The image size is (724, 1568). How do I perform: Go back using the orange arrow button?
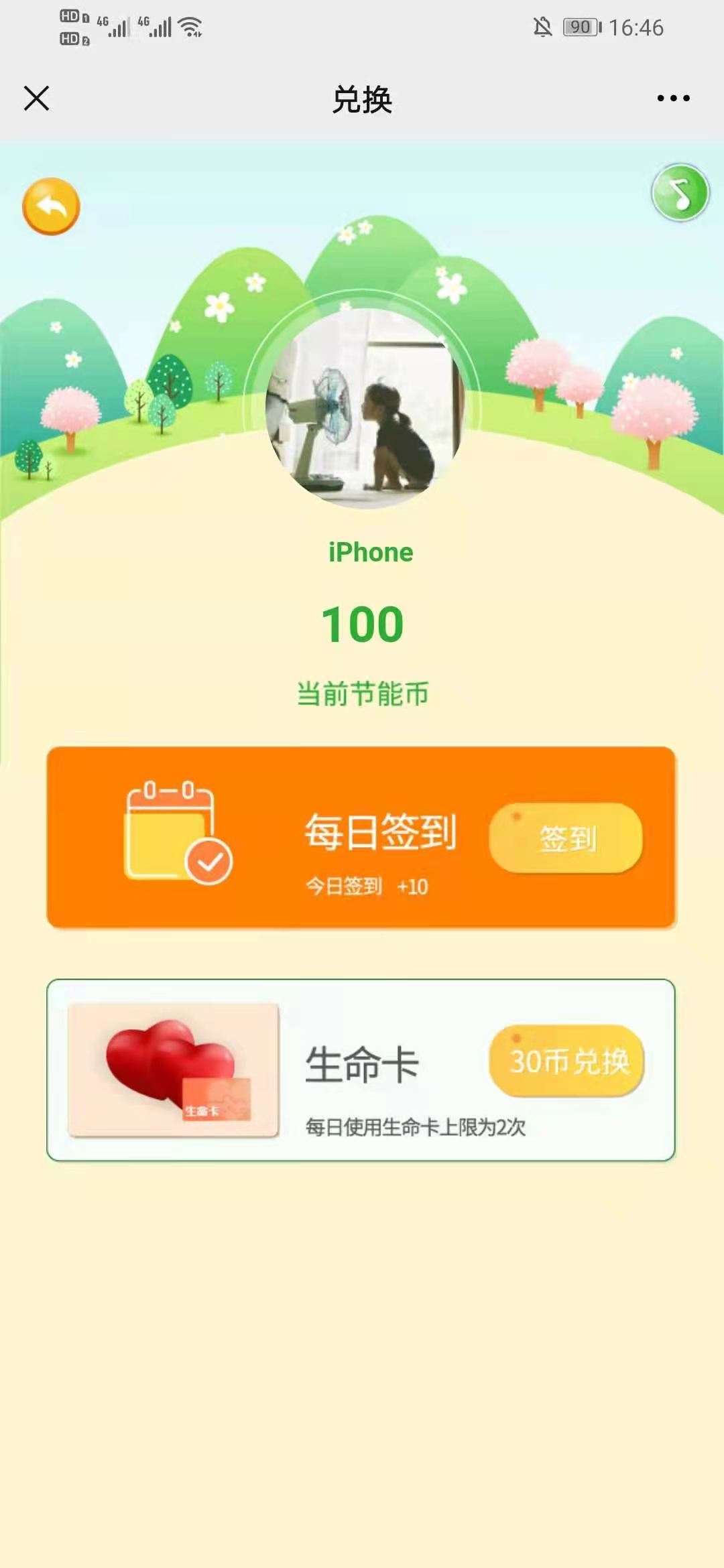coord(51,206)
